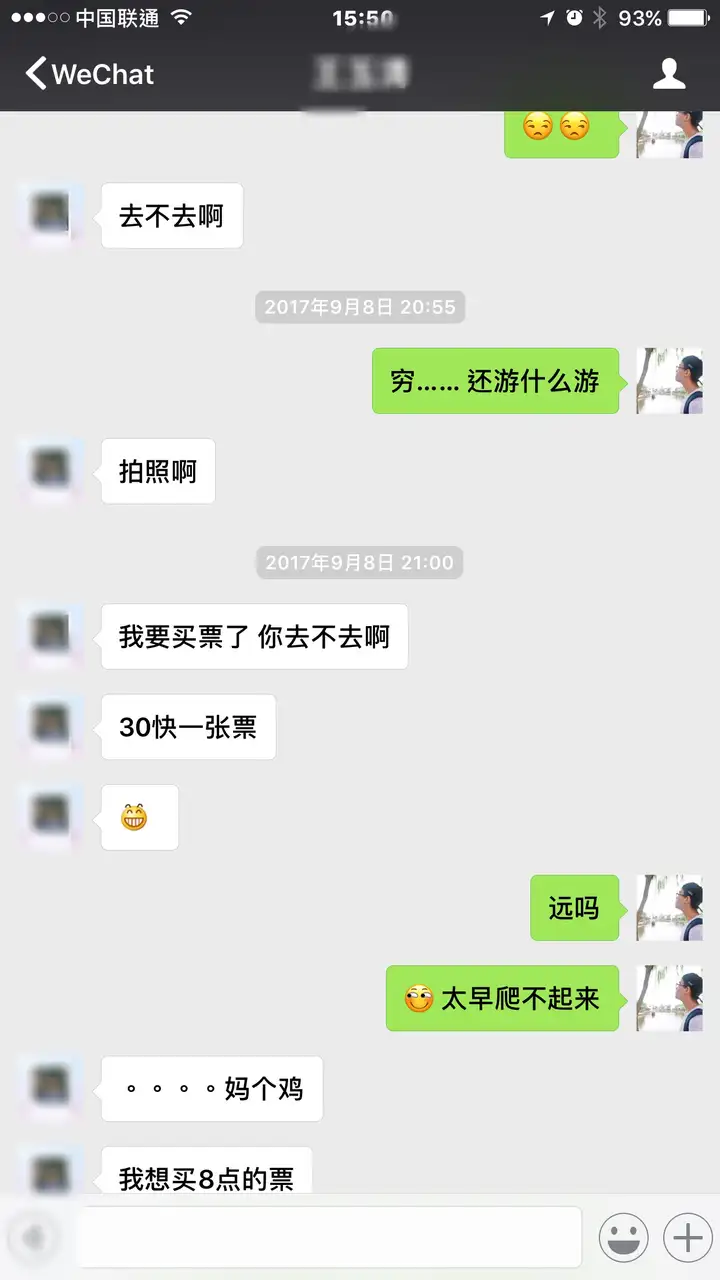Open contact avatar beside 去不去啊 message
This screenshot has width=720, height=1280.
pyautogui.click(x=51, y=215)
